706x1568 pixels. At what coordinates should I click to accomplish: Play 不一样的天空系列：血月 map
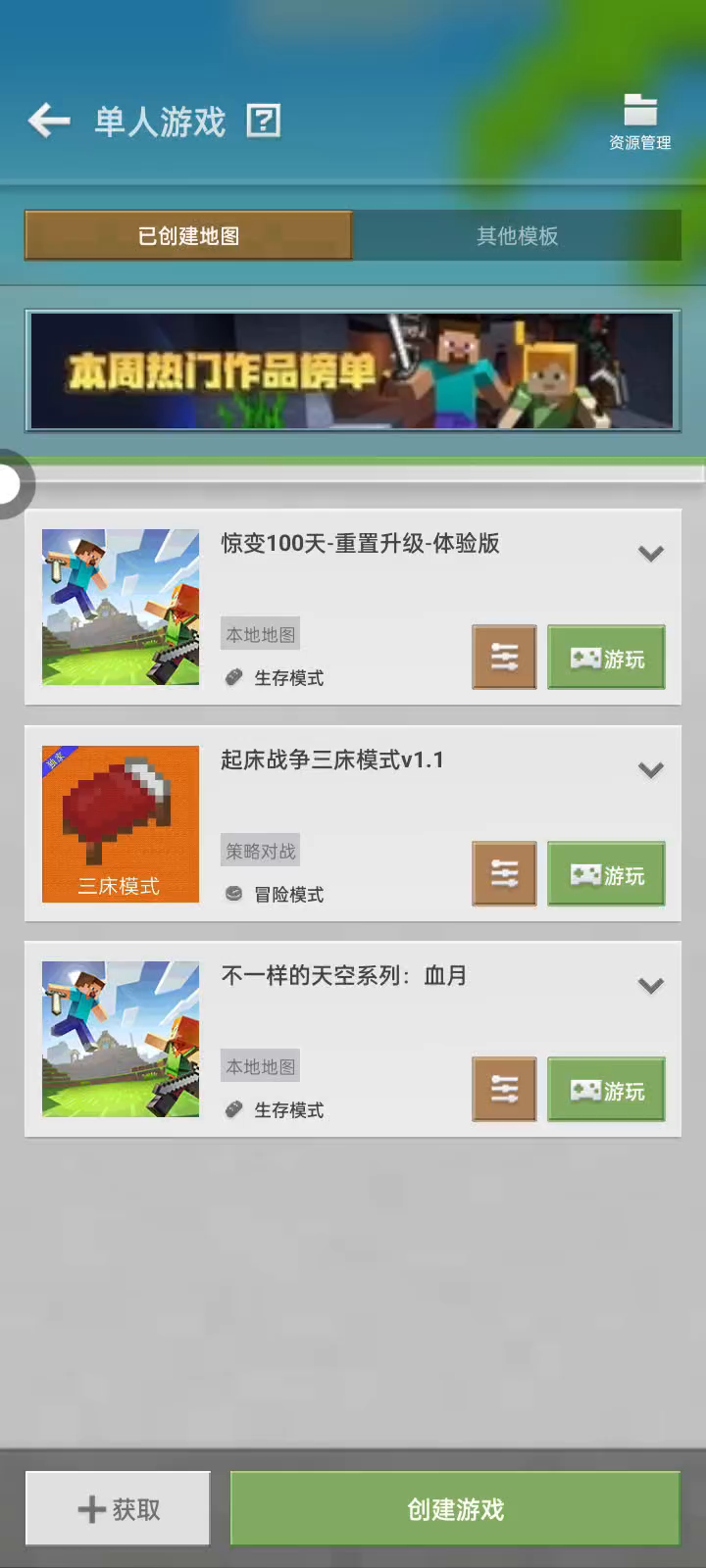606,1089
